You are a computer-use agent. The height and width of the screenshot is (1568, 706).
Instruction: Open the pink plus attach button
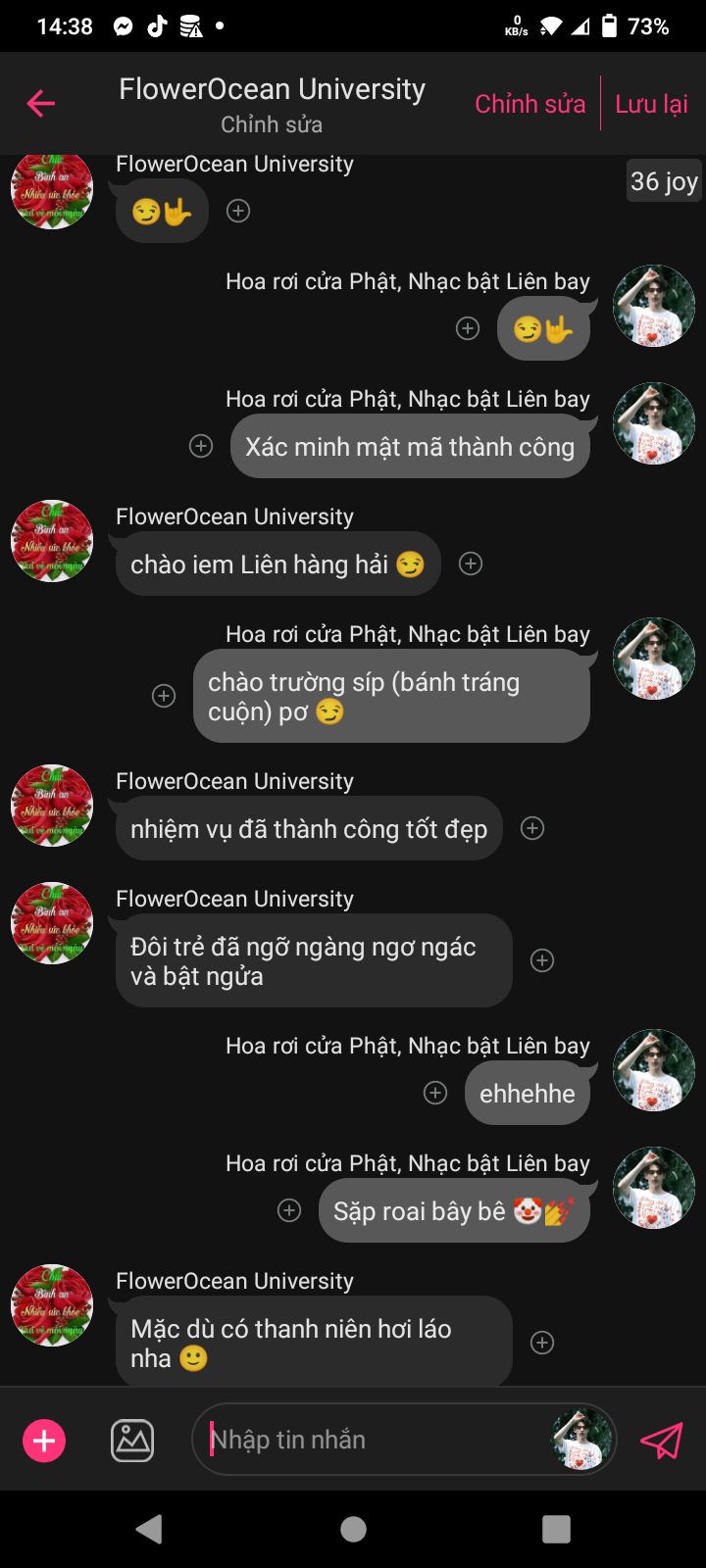coord(44,1441)
